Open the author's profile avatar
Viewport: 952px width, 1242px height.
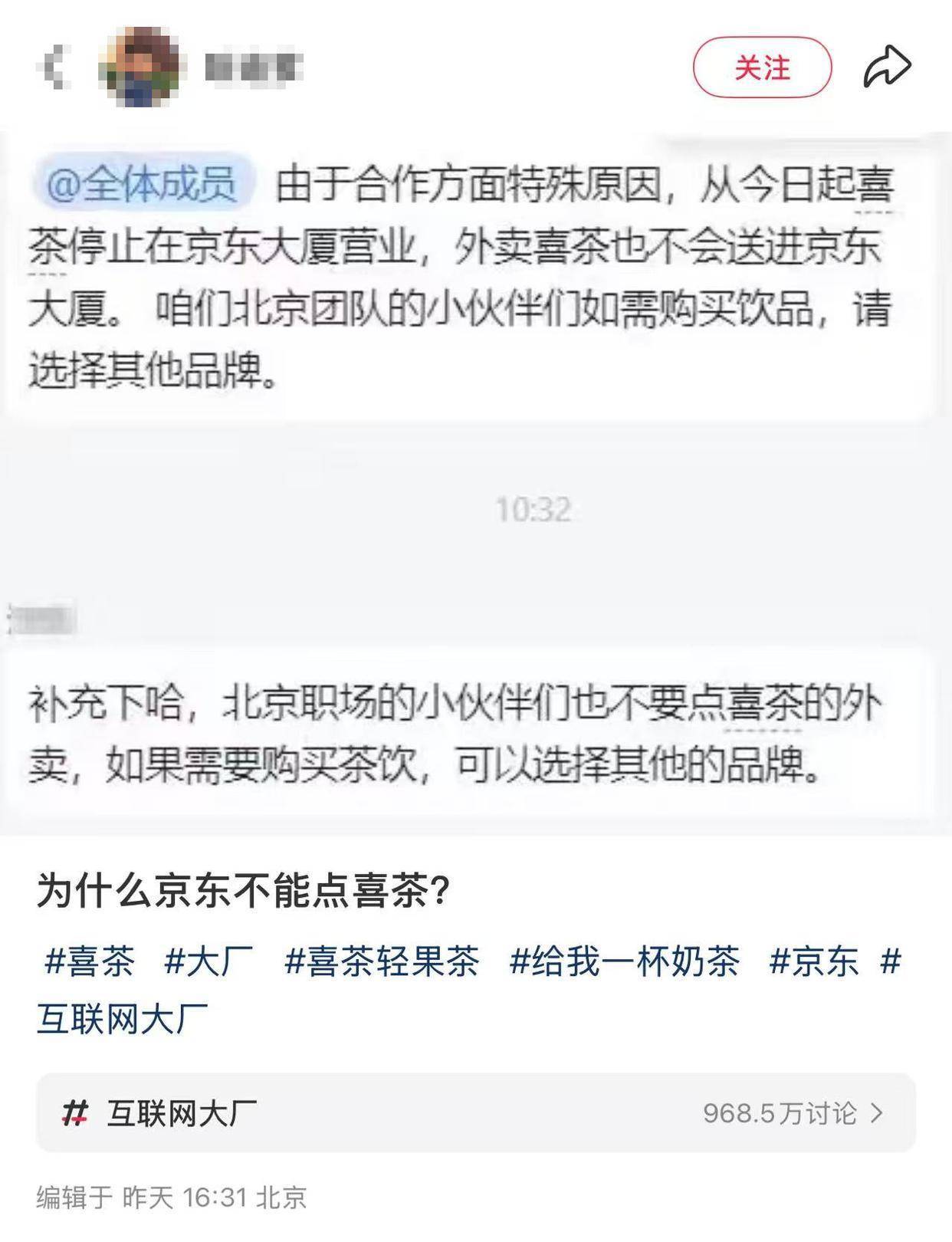(x=139, y=67)
